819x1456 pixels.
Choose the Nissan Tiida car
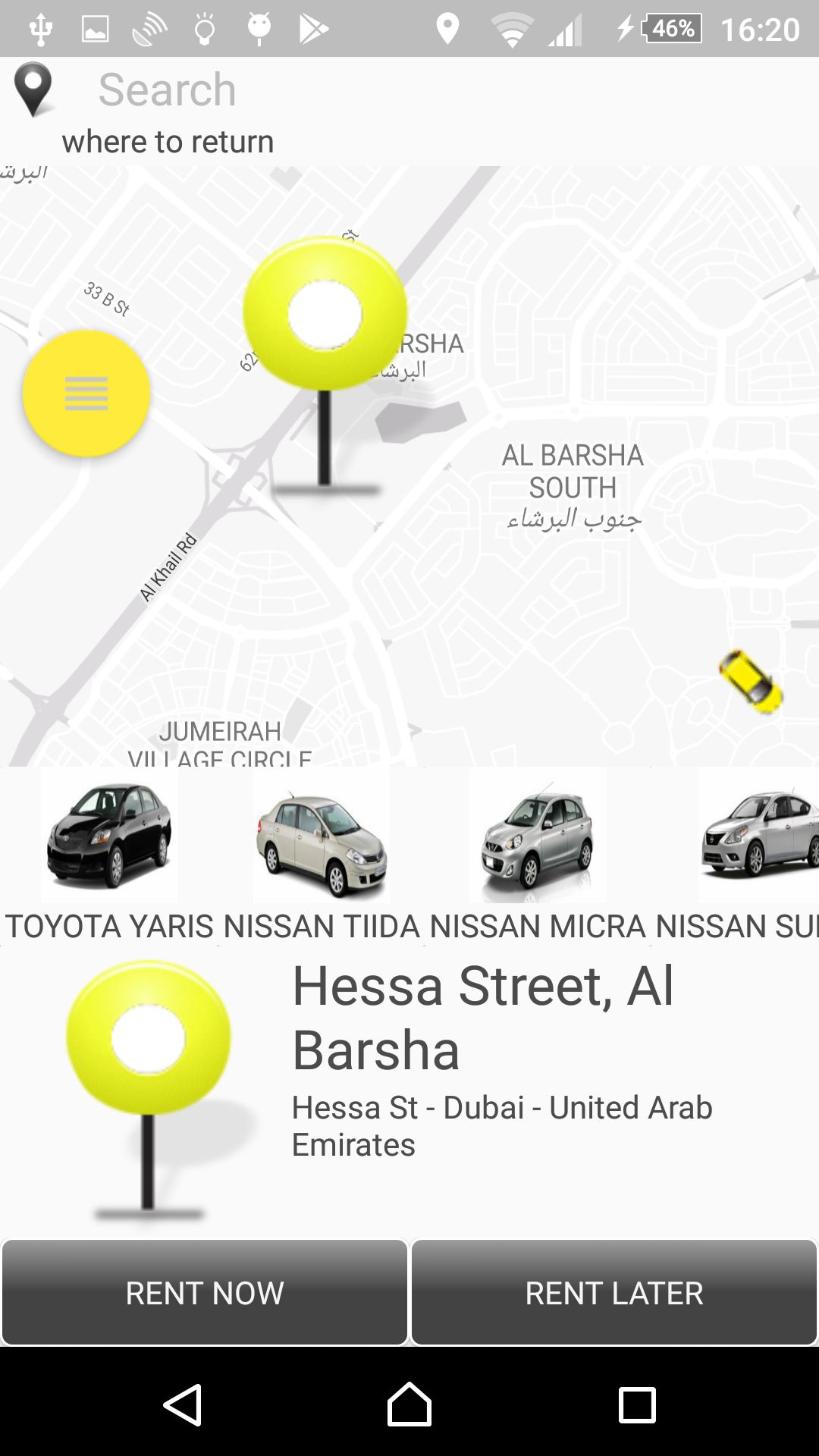[x=322, y=835]
